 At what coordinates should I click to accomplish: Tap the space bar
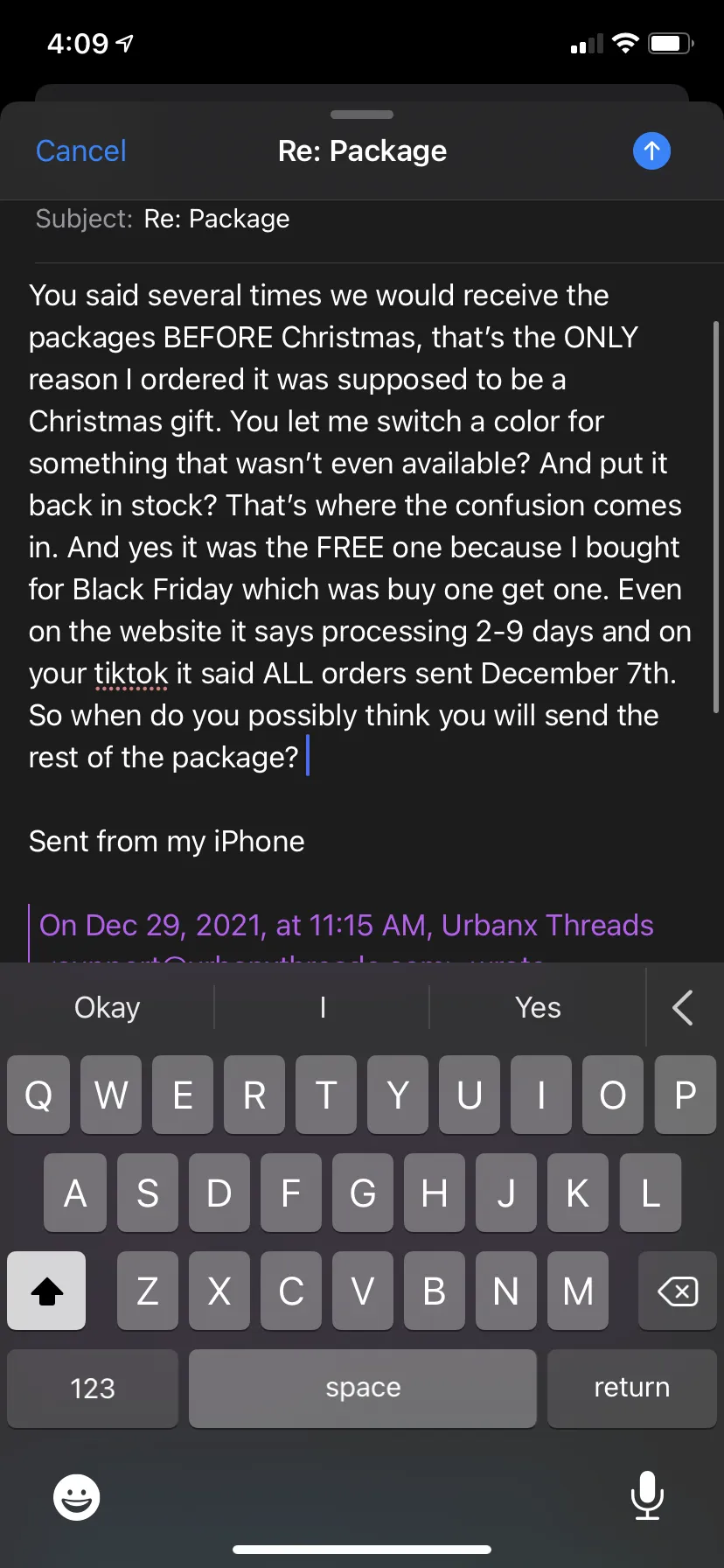pos(363,1389)
